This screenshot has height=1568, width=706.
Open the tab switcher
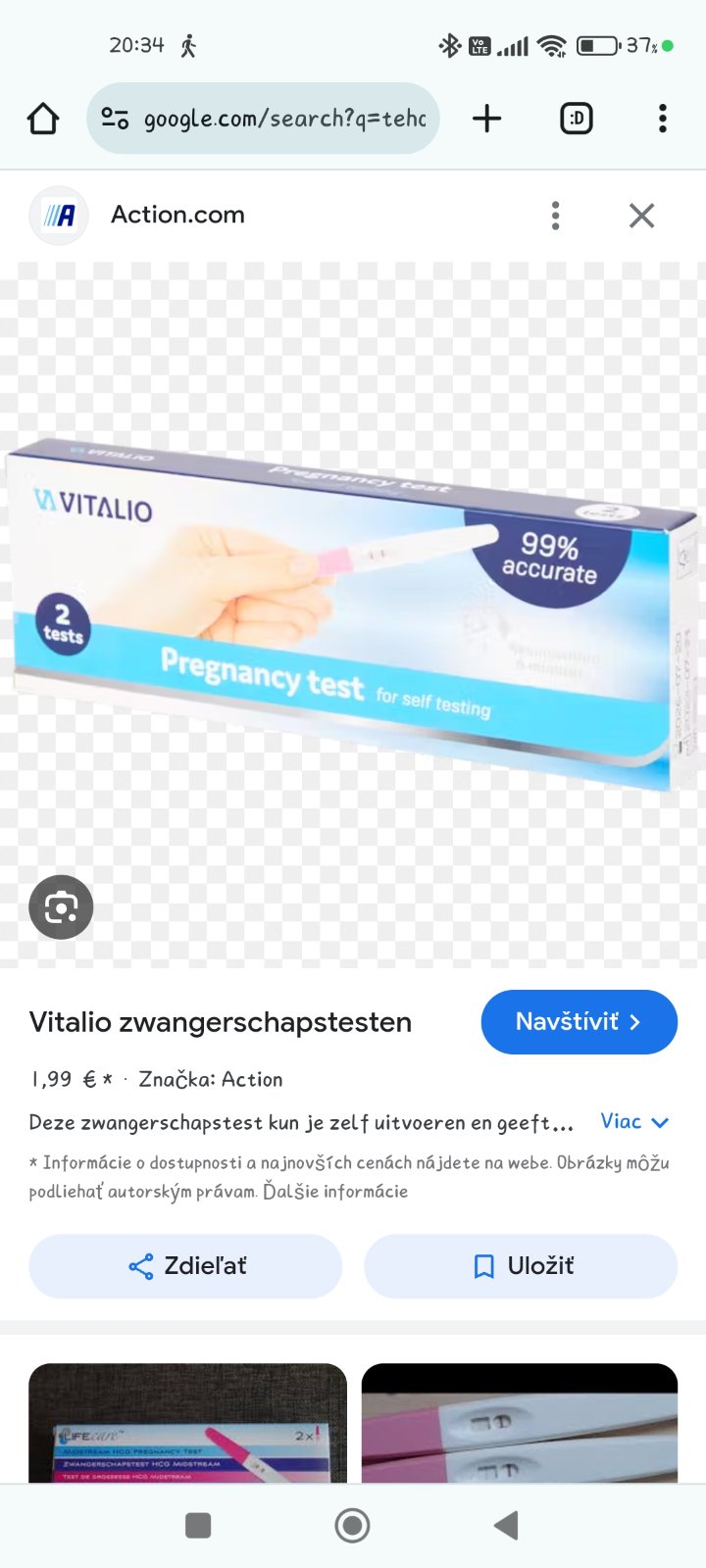coord(576,119)
